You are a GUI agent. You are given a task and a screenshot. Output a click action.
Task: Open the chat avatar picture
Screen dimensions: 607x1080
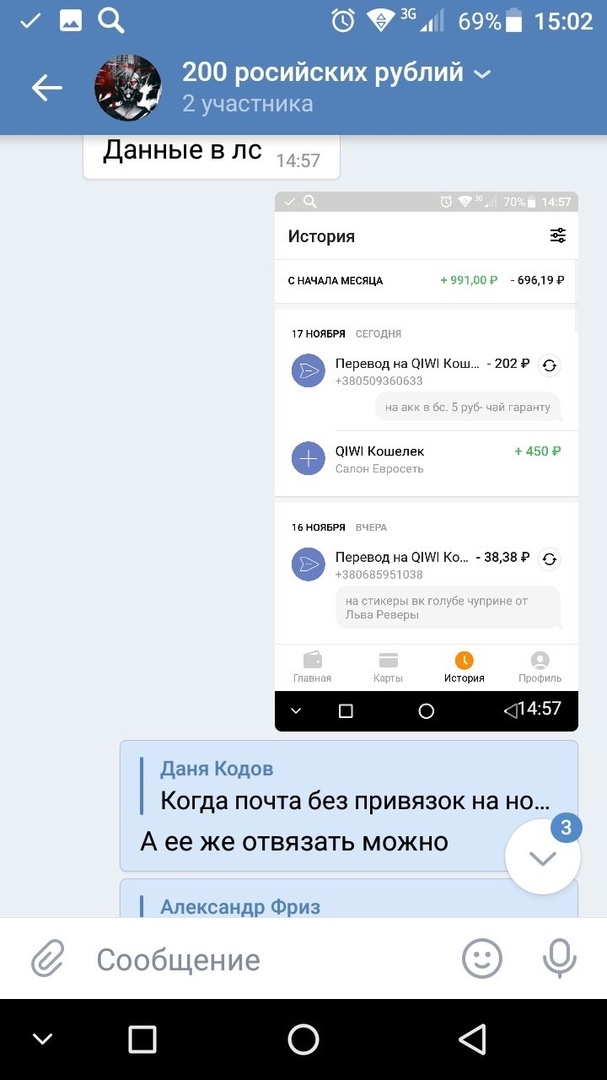click(x=128, y=88)
